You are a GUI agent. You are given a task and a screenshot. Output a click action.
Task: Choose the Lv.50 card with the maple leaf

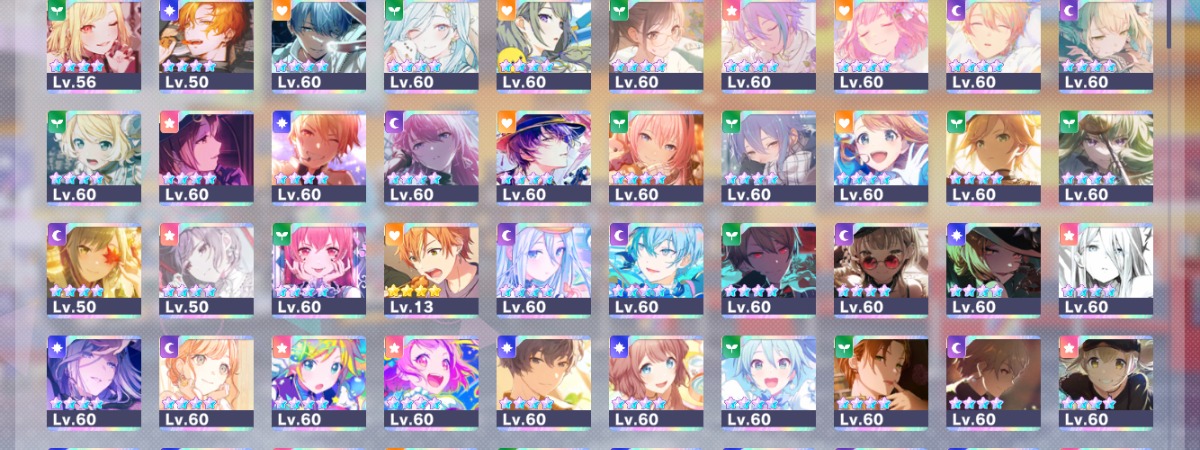coord(94,268)
